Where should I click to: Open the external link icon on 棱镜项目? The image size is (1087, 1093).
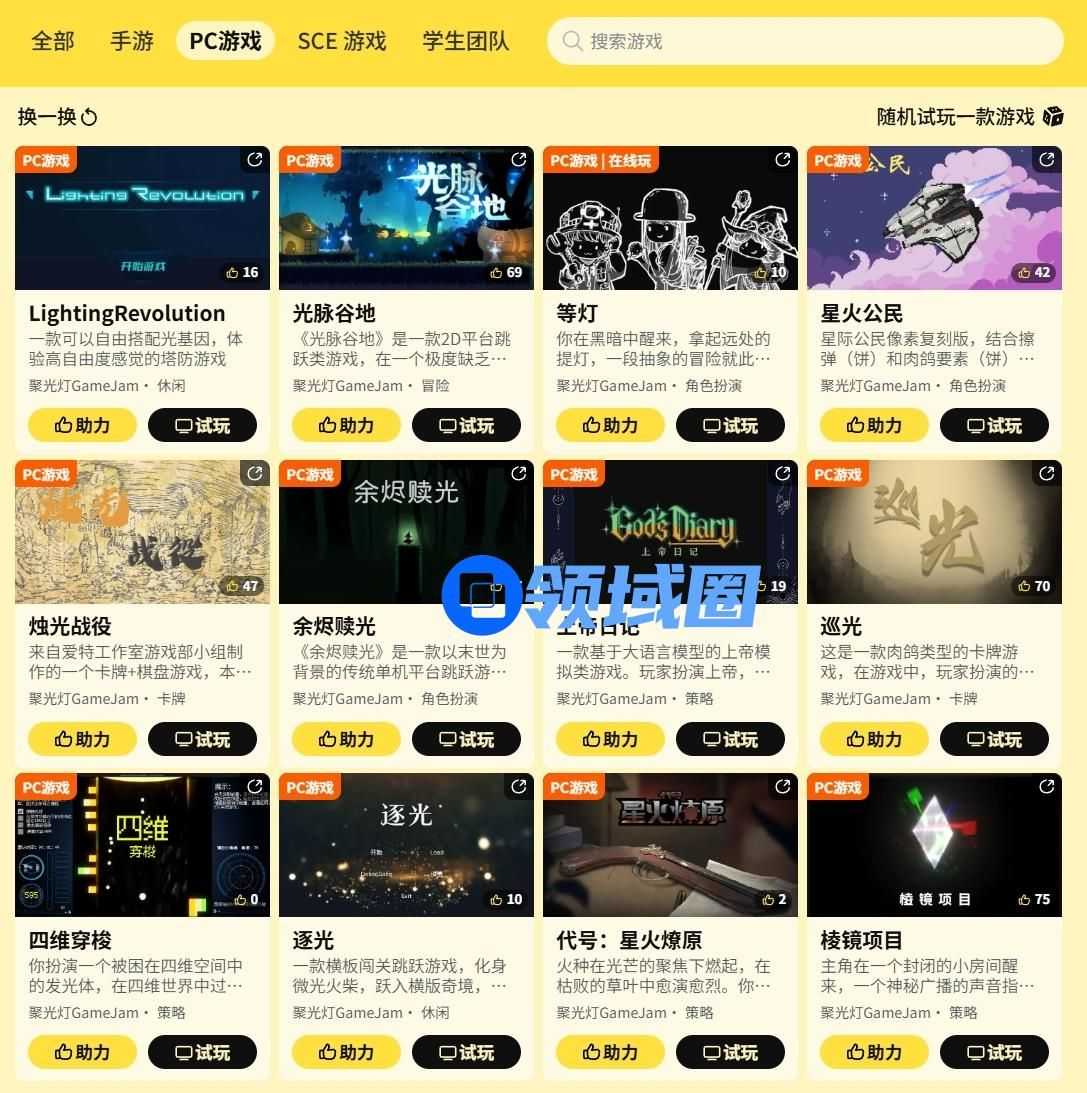point(1046,787)
